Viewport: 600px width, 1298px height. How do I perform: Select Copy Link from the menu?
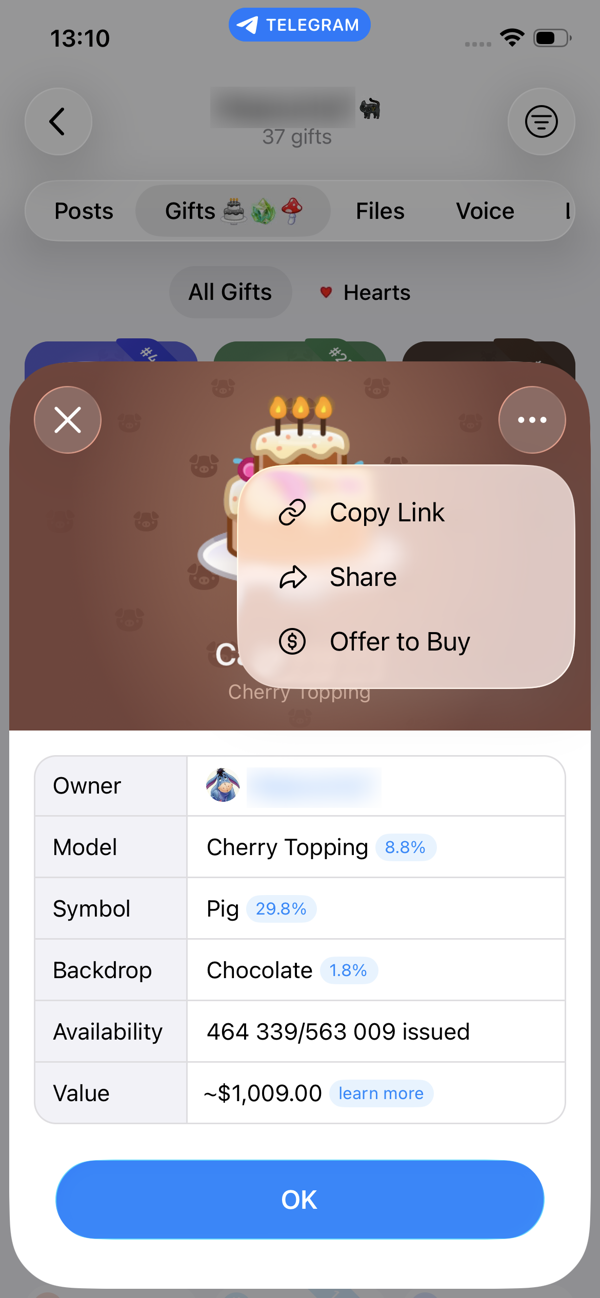click(x=386, y=513)
